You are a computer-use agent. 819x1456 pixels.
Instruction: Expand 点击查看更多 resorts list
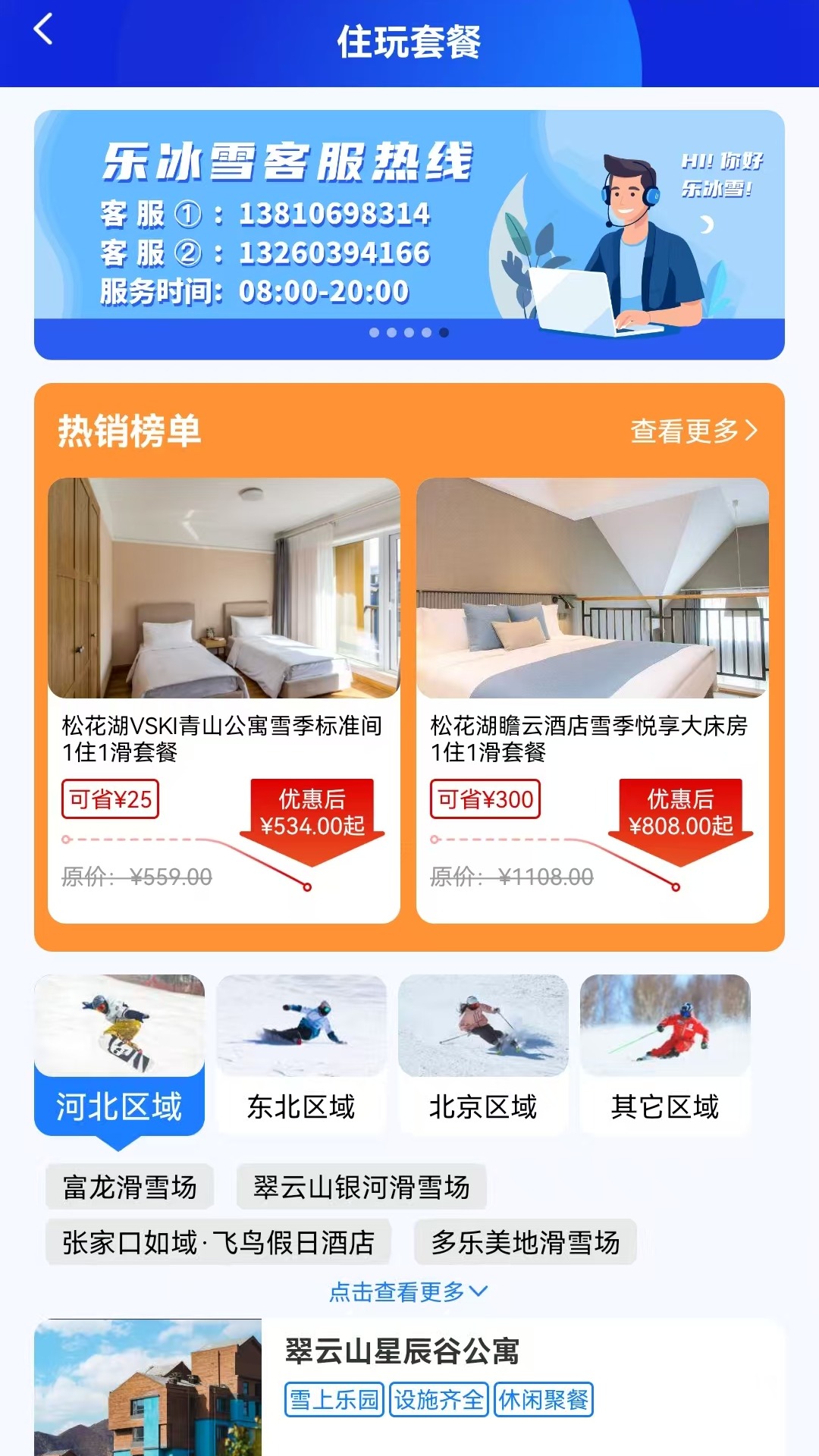[409, 1291]
